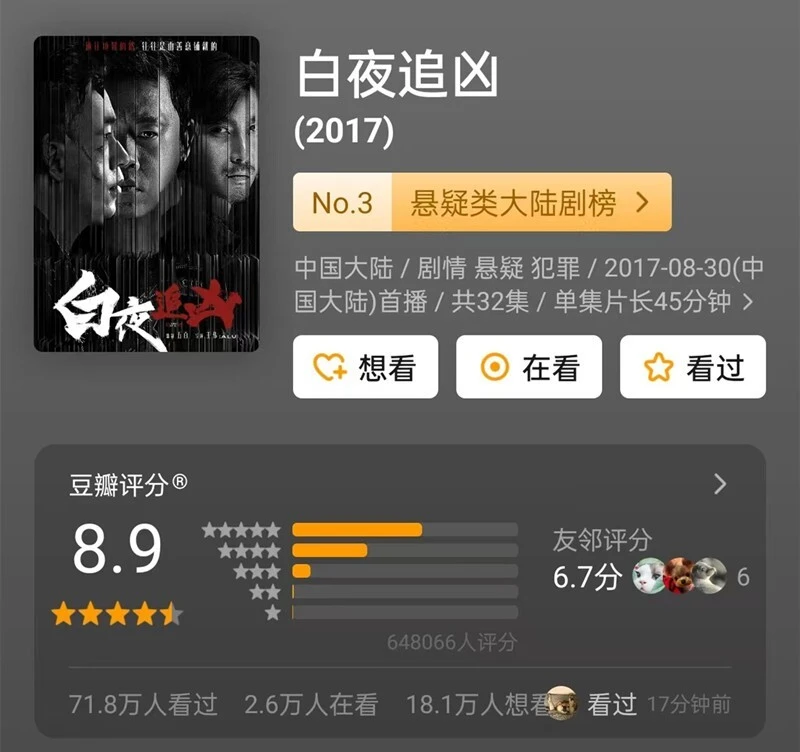Mark the show as 看过
This screenshot has height=752, width=800.
(x=692, y=367)
